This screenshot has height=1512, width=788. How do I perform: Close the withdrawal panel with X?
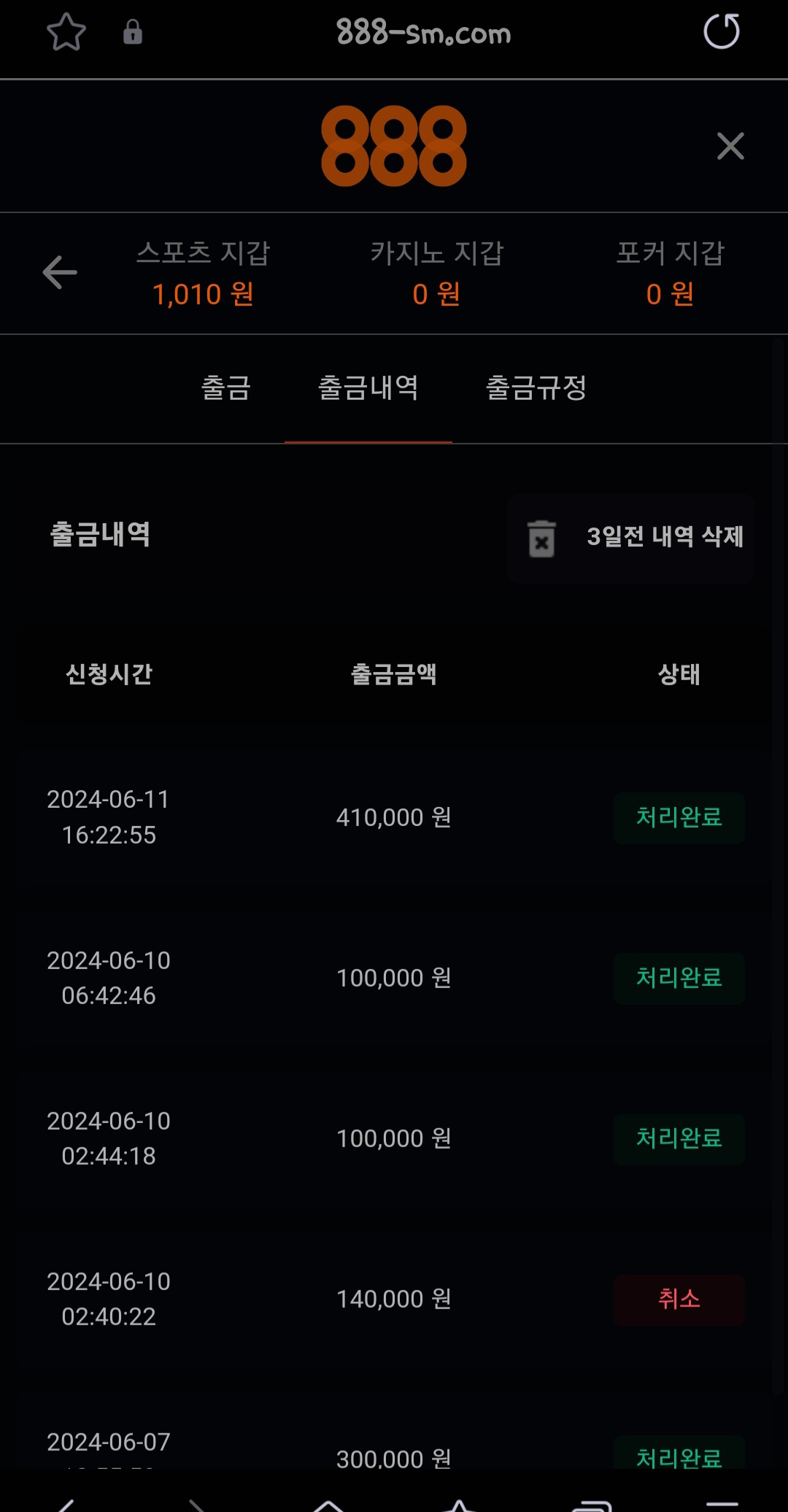(x=730, y=146)
